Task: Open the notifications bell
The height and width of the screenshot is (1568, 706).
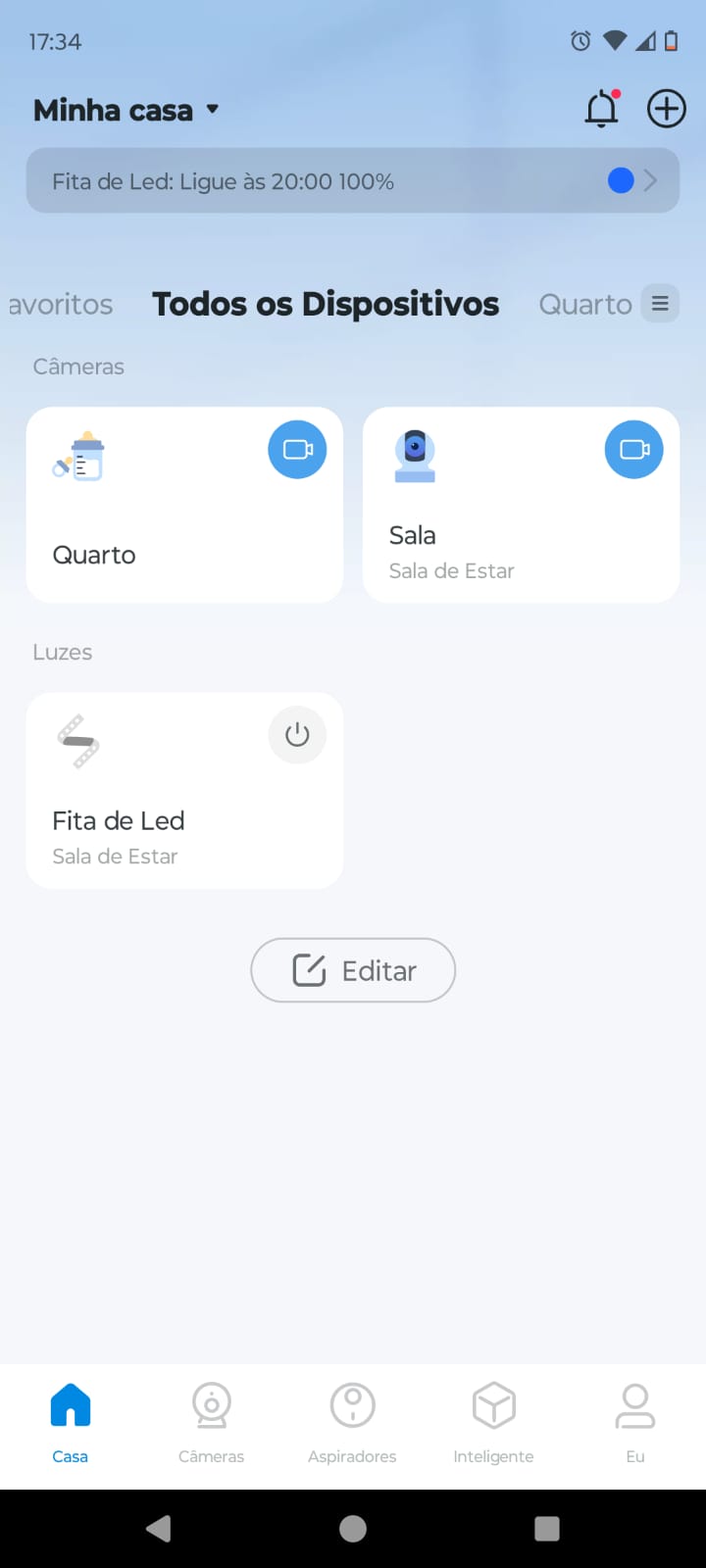Action: (x=602, y=109)
